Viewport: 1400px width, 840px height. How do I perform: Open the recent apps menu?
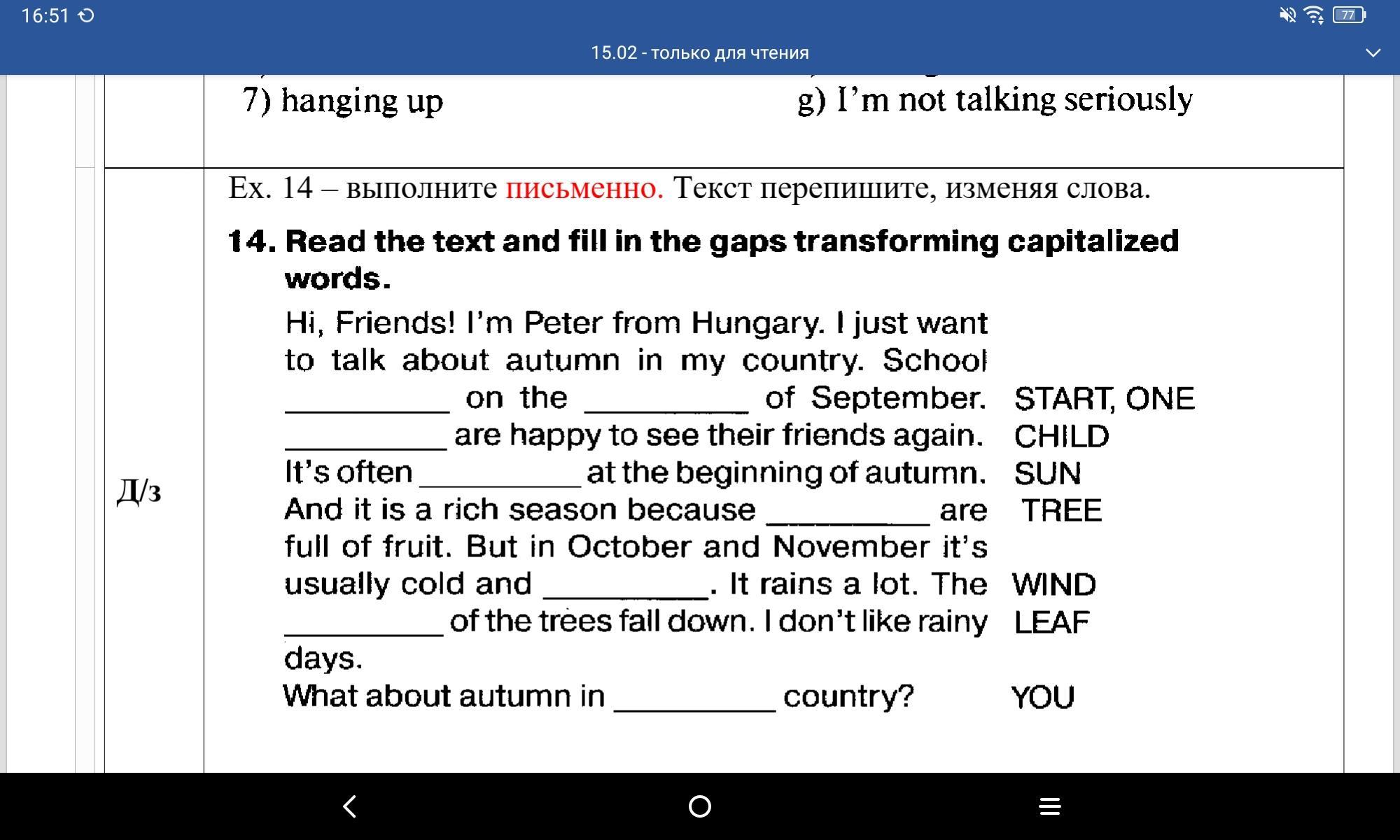tap(1049, 806)
